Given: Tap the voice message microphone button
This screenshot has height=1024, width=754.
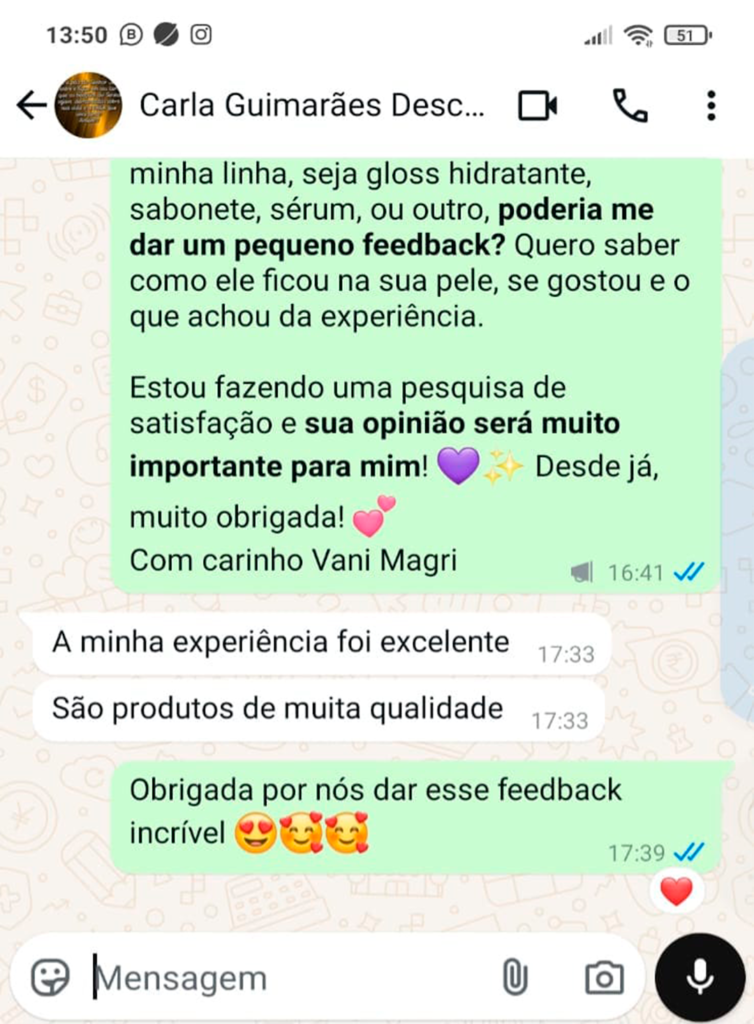Looking at the screenshot, I should (700, 978).
